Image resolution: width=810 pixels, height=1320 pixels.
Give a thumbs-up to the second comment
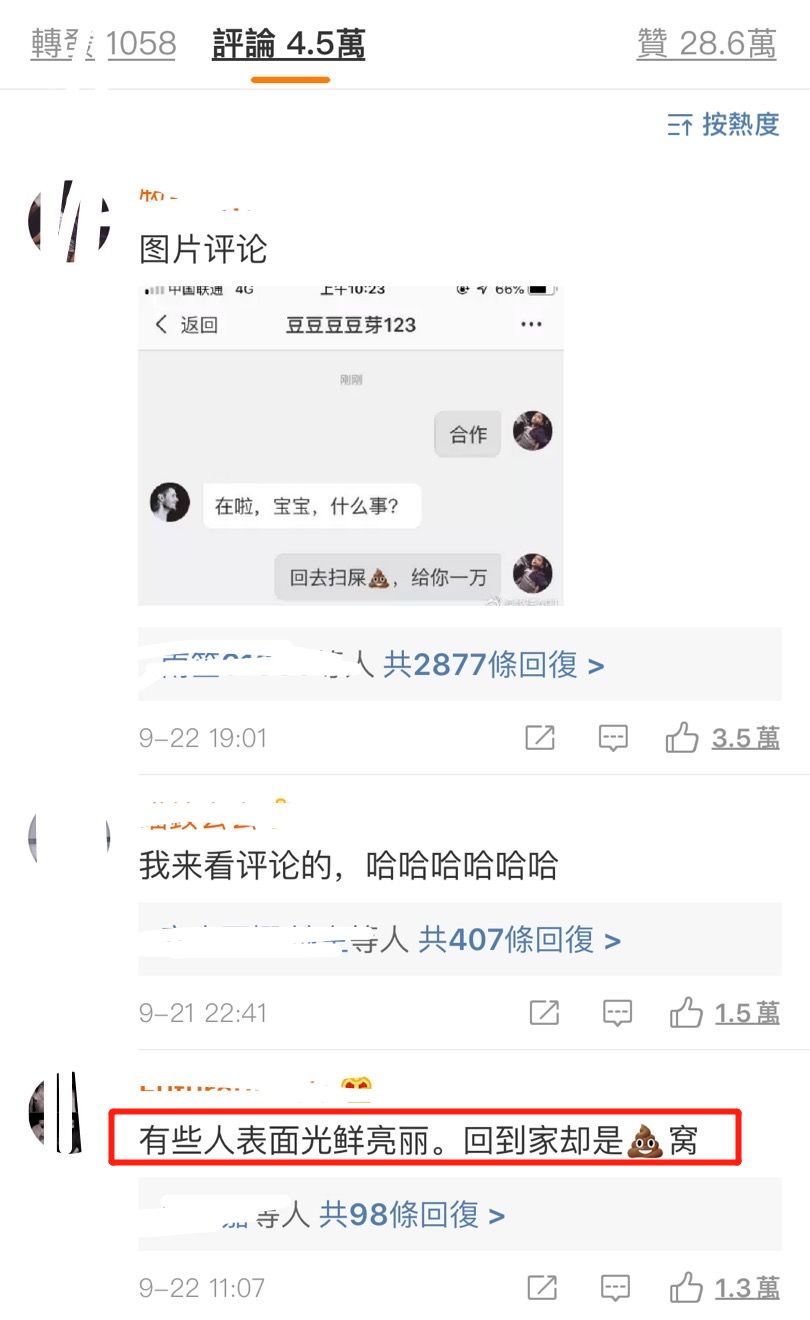pyautogui.click(x=684, y=1011)
